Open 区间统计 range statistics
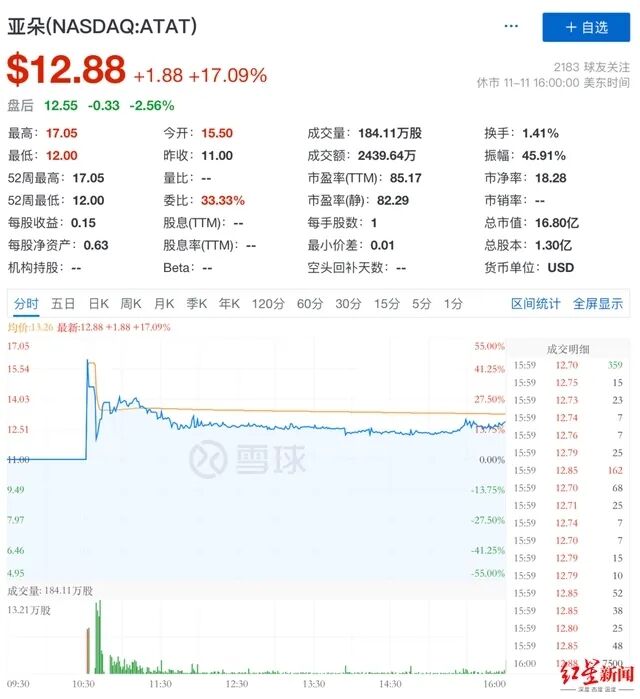Screen dimensions: 640x699 click(535, 304)
